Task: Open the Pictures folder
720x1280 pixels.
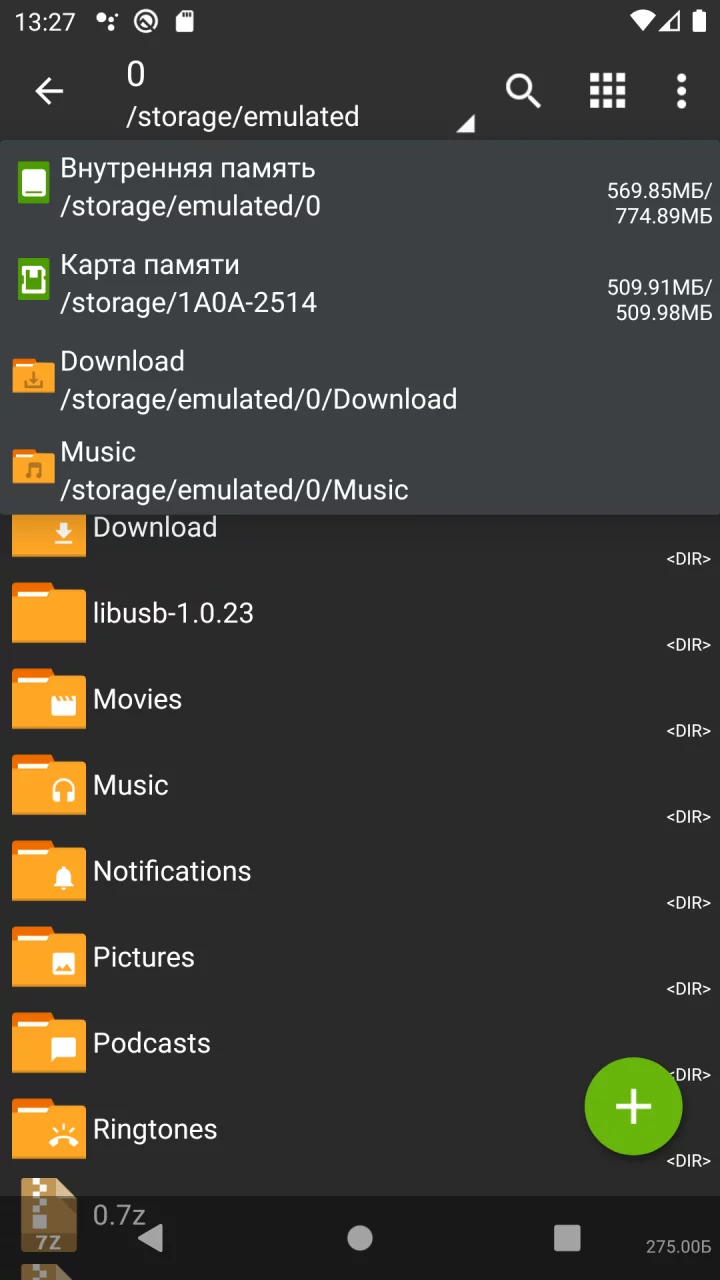Action: click(360, 957)
